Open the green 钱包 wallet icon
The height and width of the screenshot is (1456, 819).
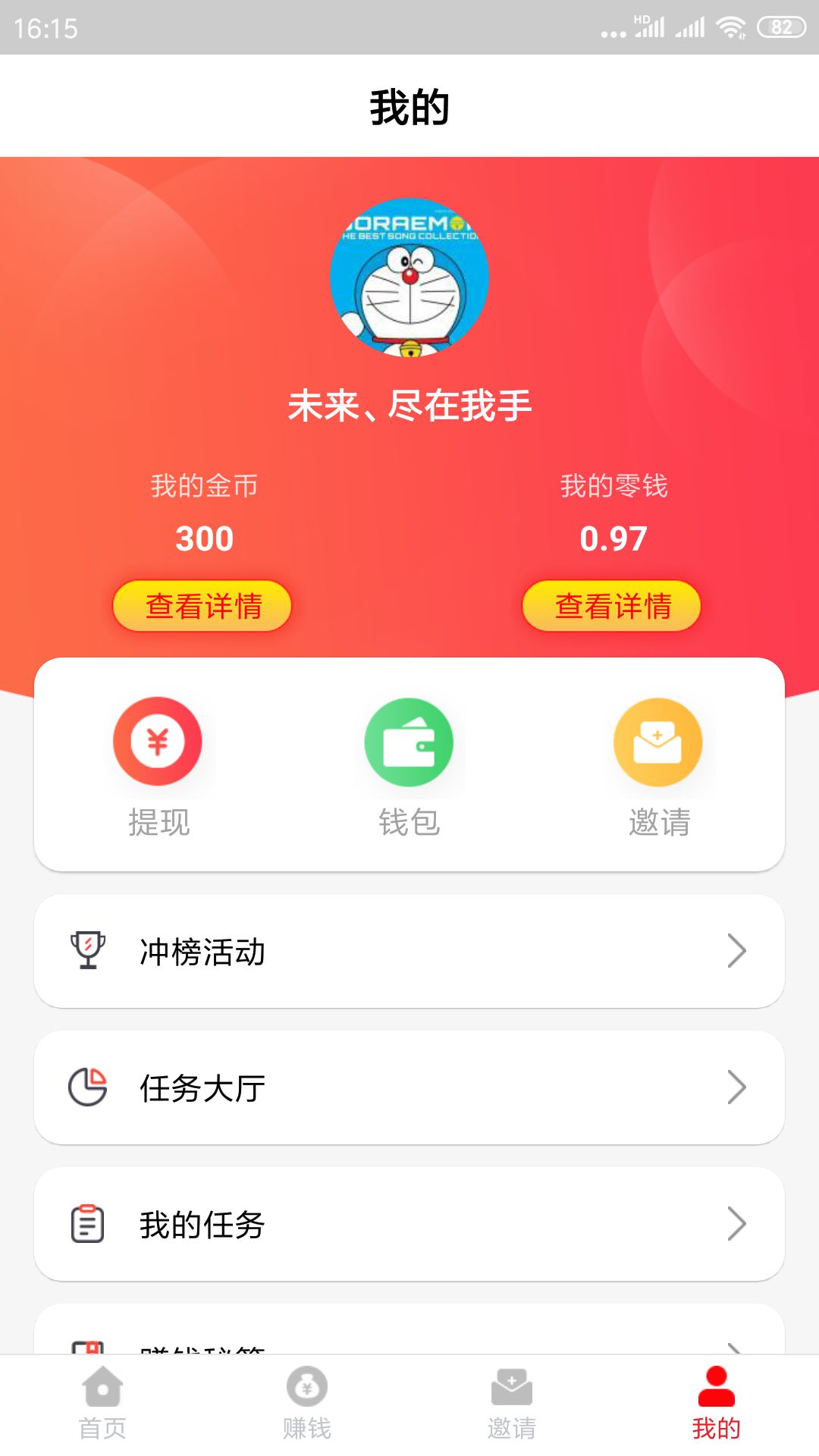409,742
